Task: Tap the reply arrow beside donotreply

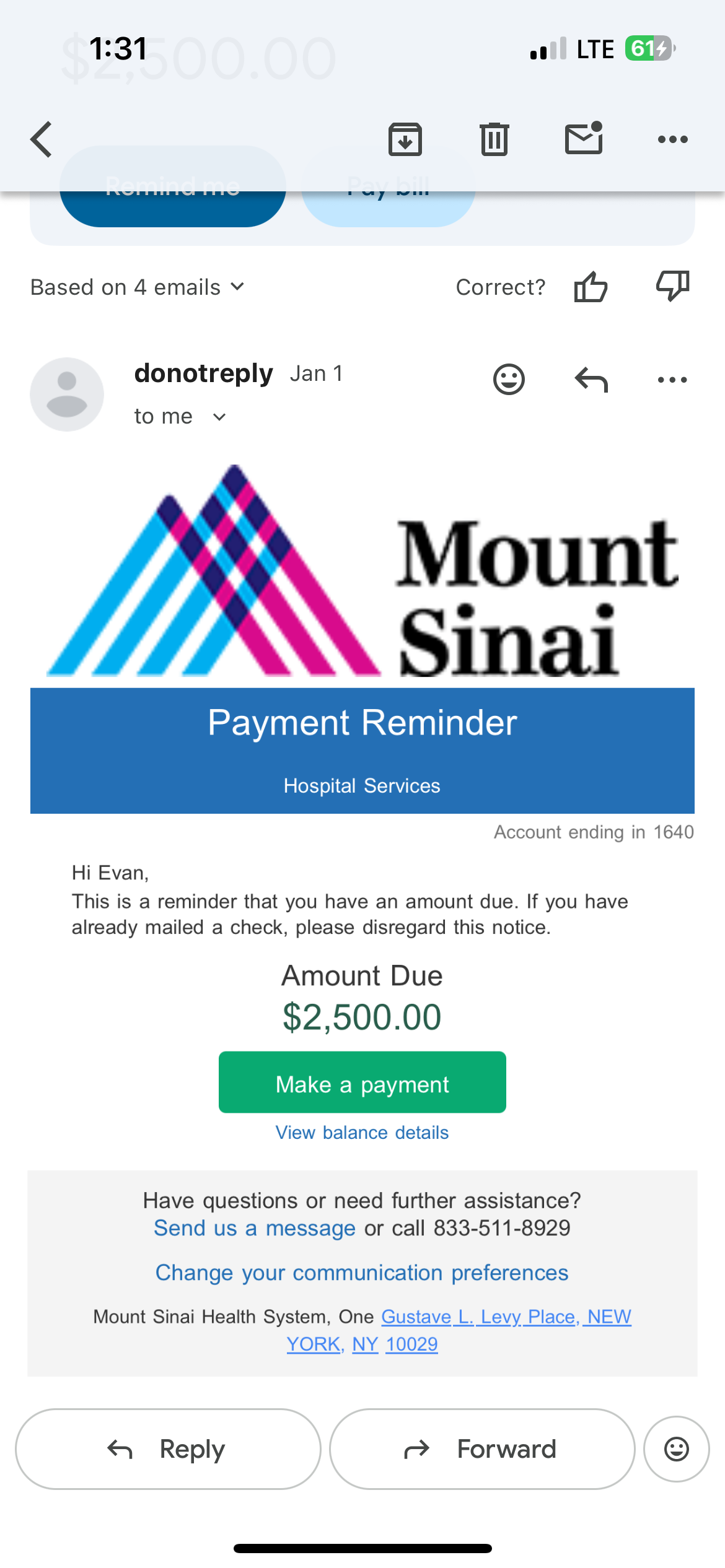Action: [591, 379]
